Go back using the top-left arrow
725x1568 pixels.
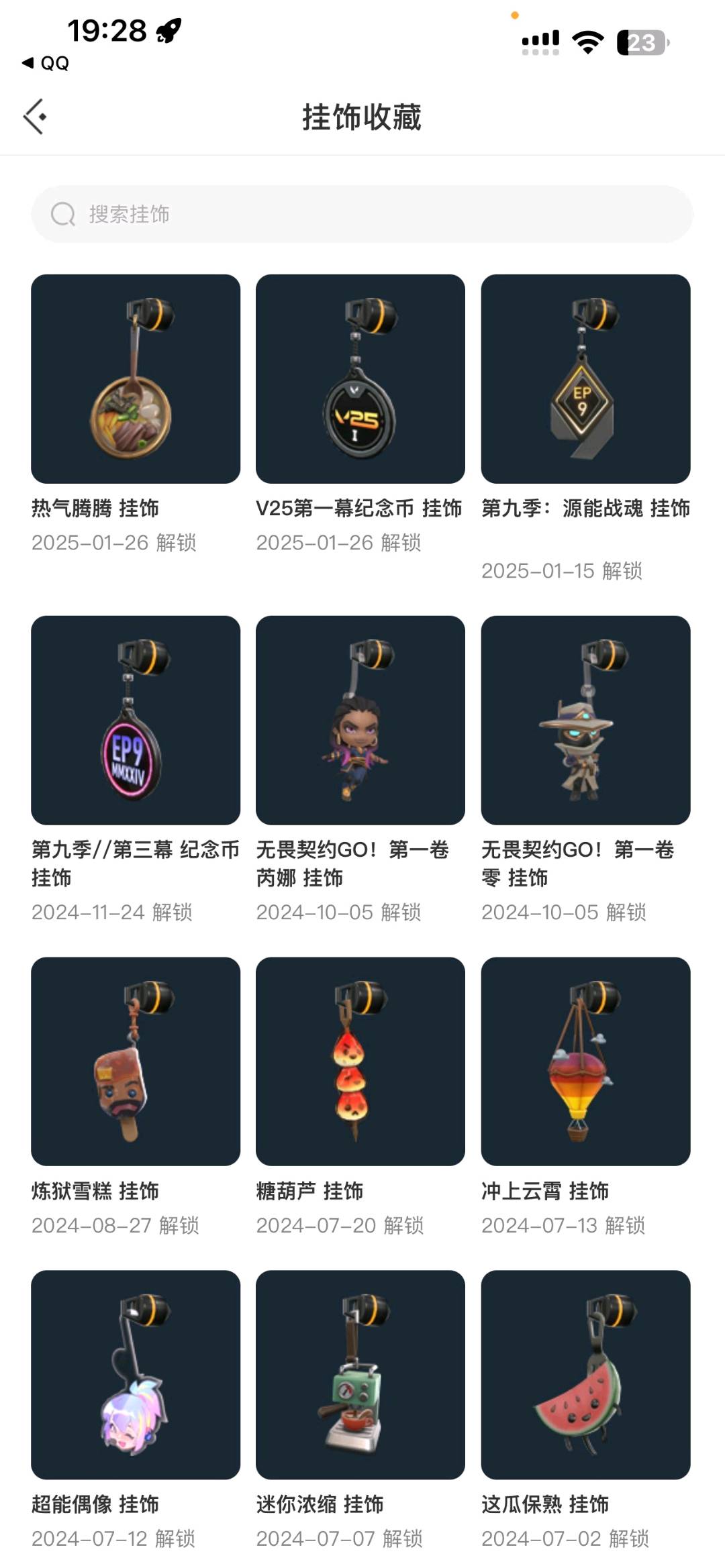[x=35, y=117]
